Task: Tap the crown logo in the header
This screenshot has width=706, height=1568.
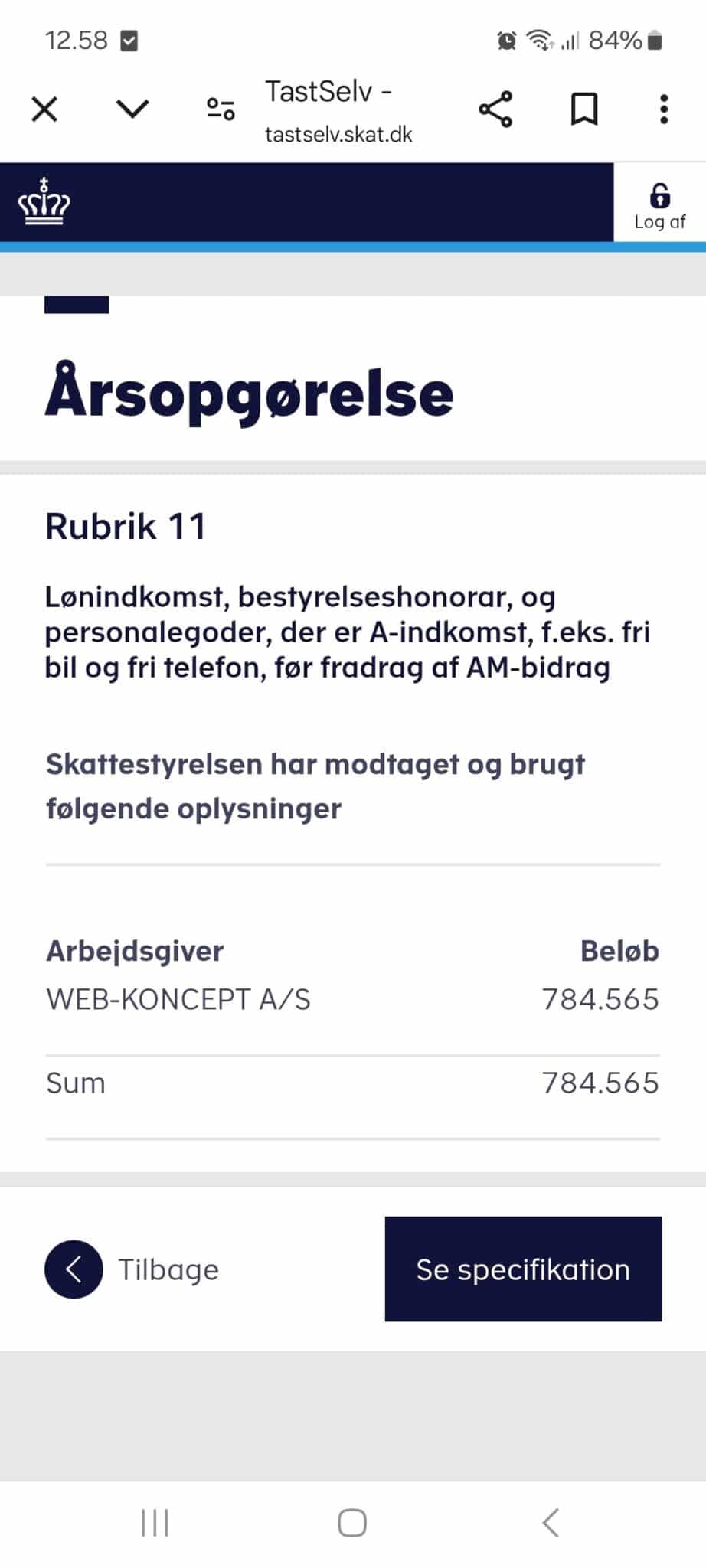Action: tap(44, 201)
